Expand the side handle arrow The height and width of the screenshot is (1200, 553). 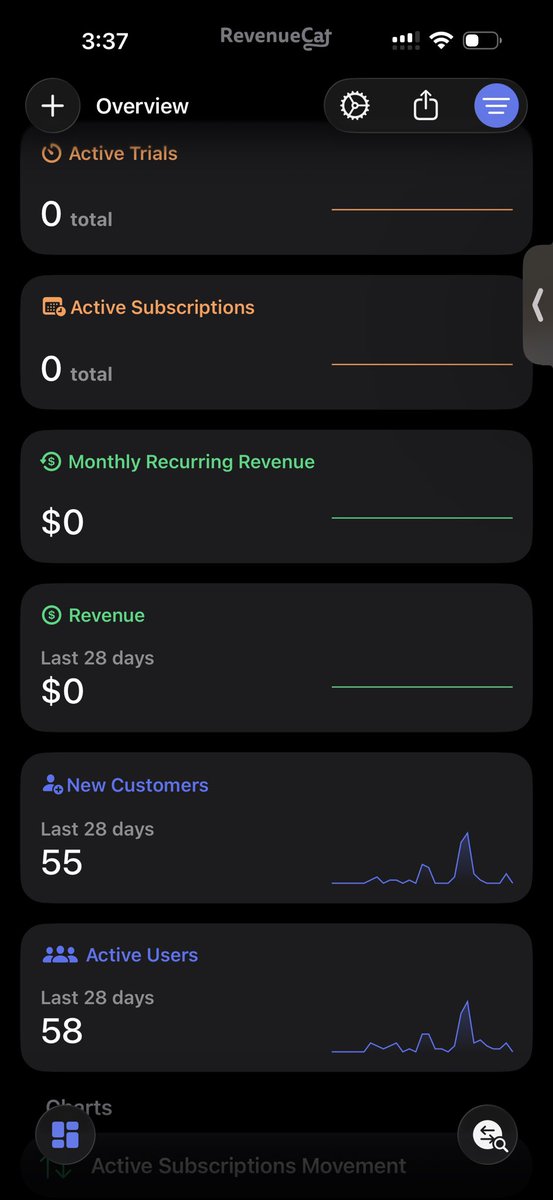[x=538, y=305]
